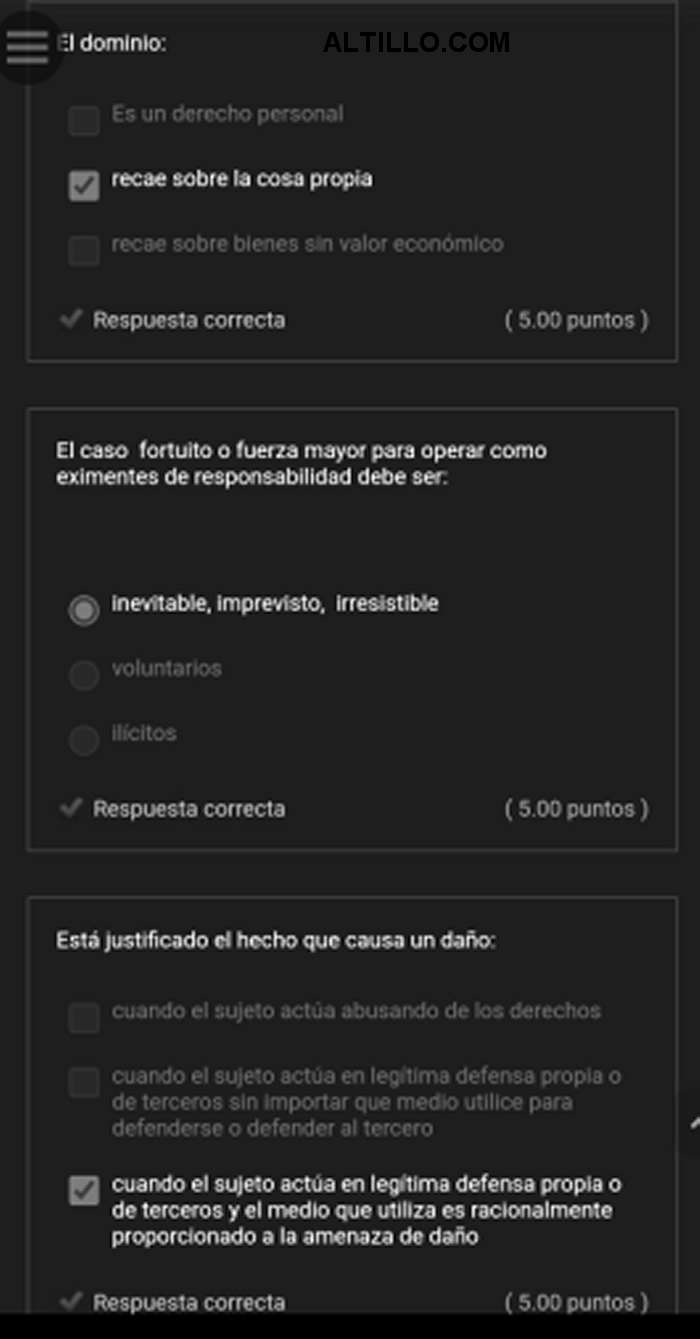The image size is (700, 1339).
Task: Check option 'sin importar que medio utilice'
Action: pos(84,1082)
